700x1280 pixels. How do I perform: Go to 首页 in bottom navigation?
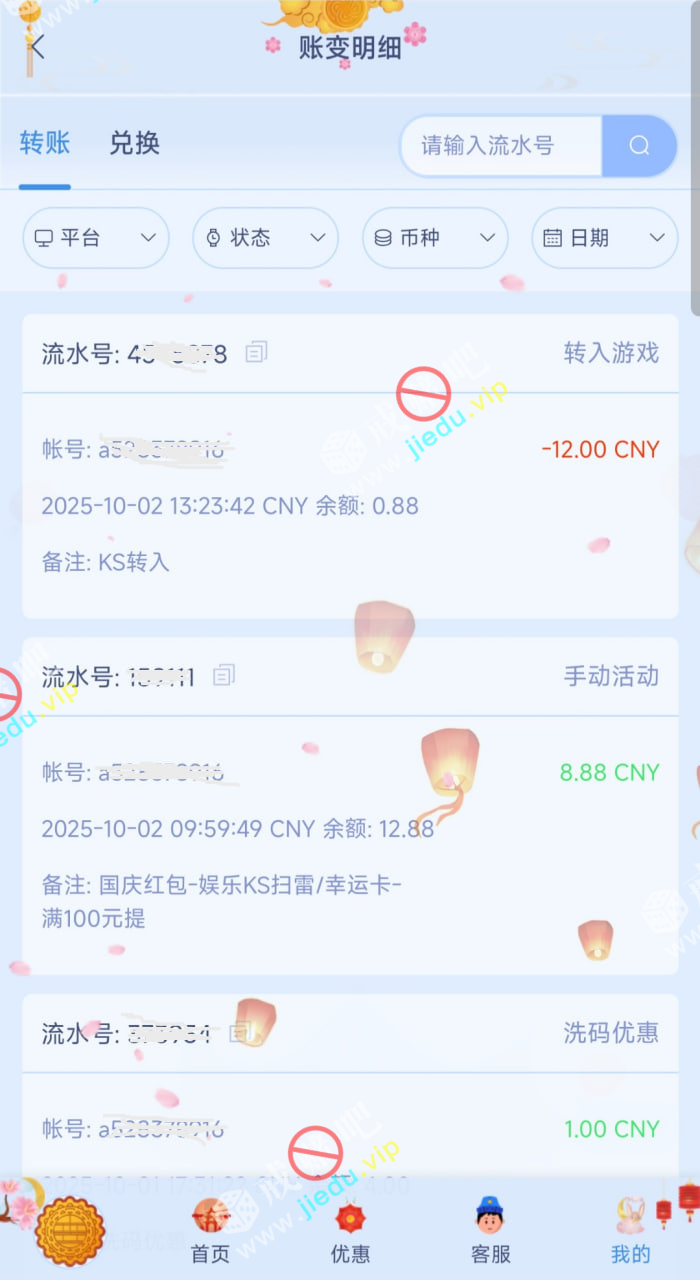[x=210, y=1232]
